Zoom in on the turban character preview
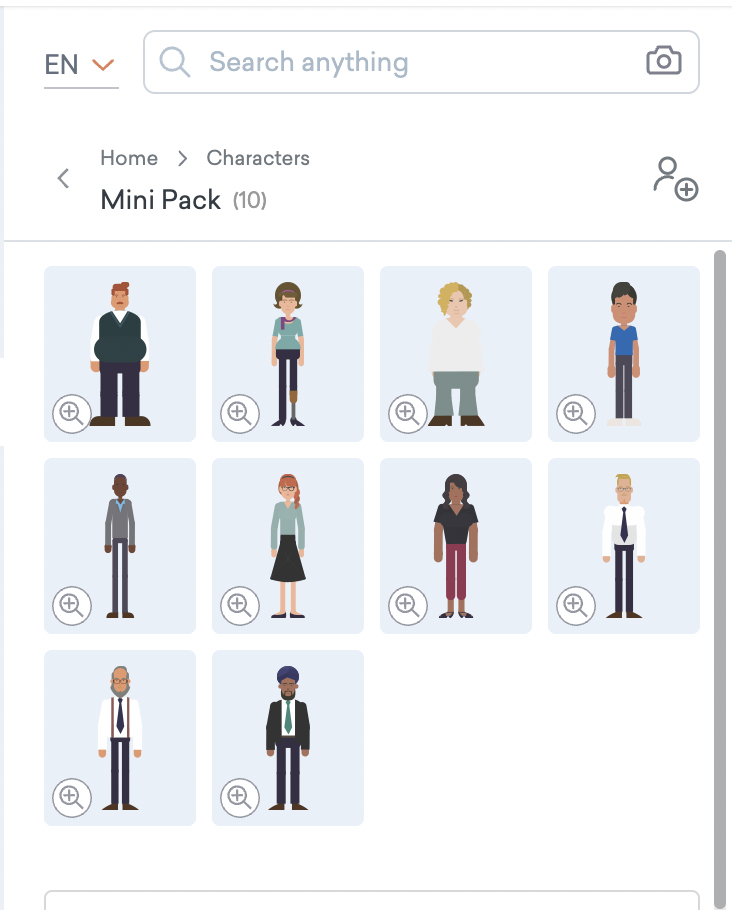 239,796
